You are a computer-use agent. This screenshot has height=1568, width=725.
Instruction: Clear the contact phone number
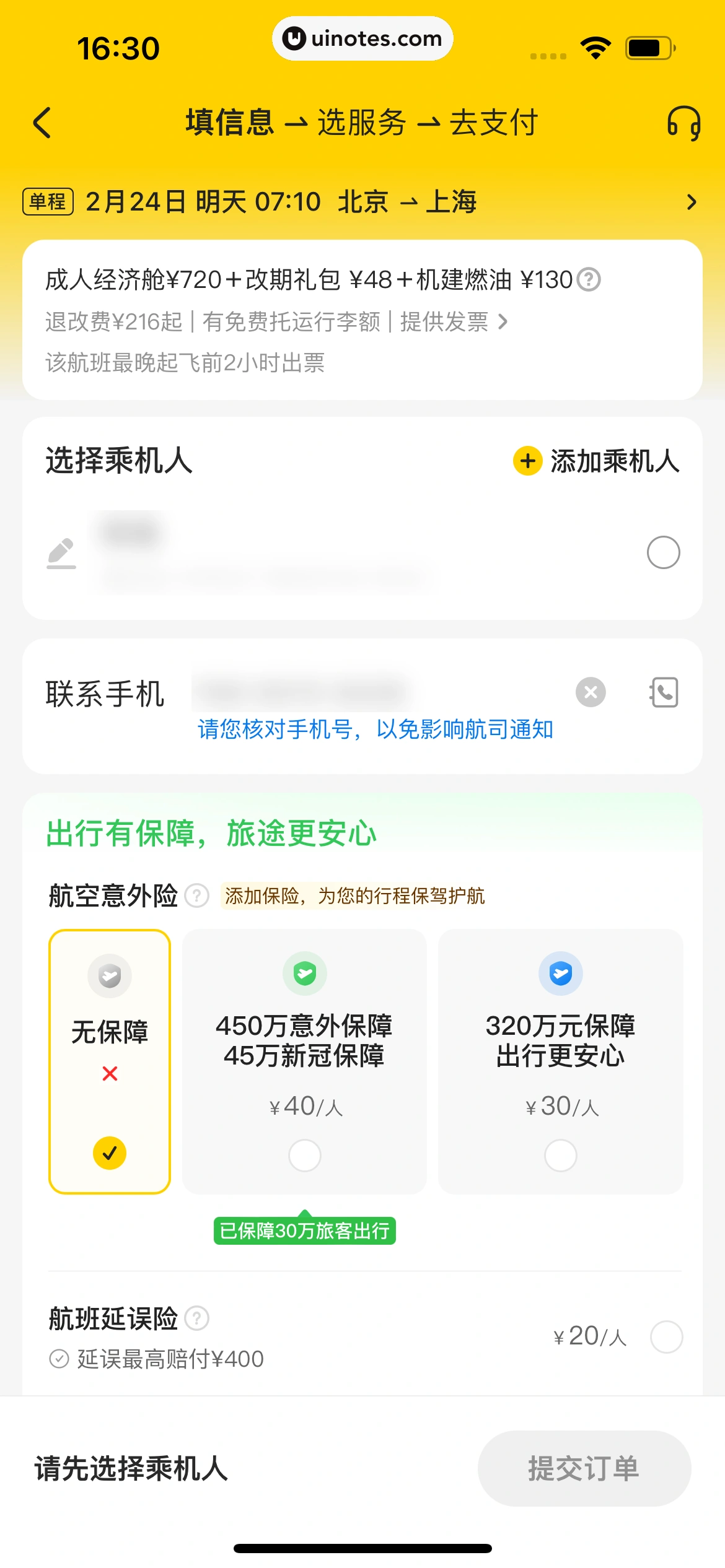click(591, 692)
